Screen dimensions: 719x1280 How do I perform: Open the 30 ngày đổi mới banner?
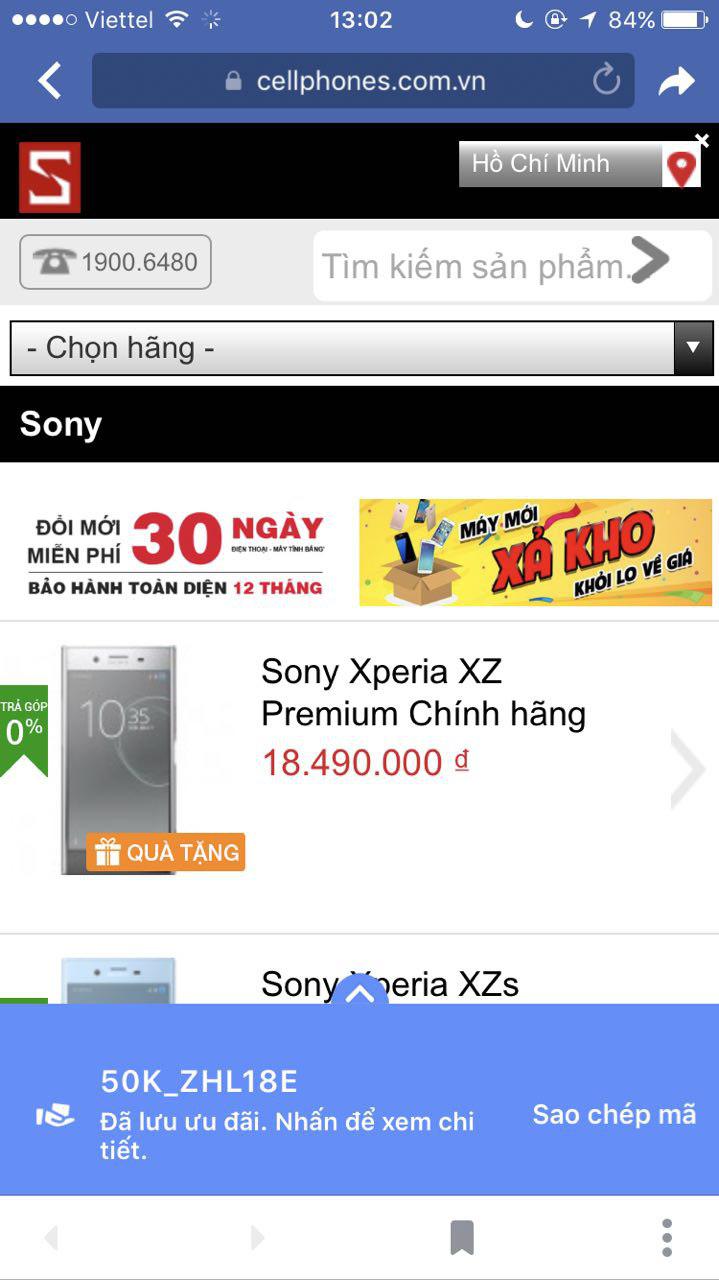coord(176,553)
